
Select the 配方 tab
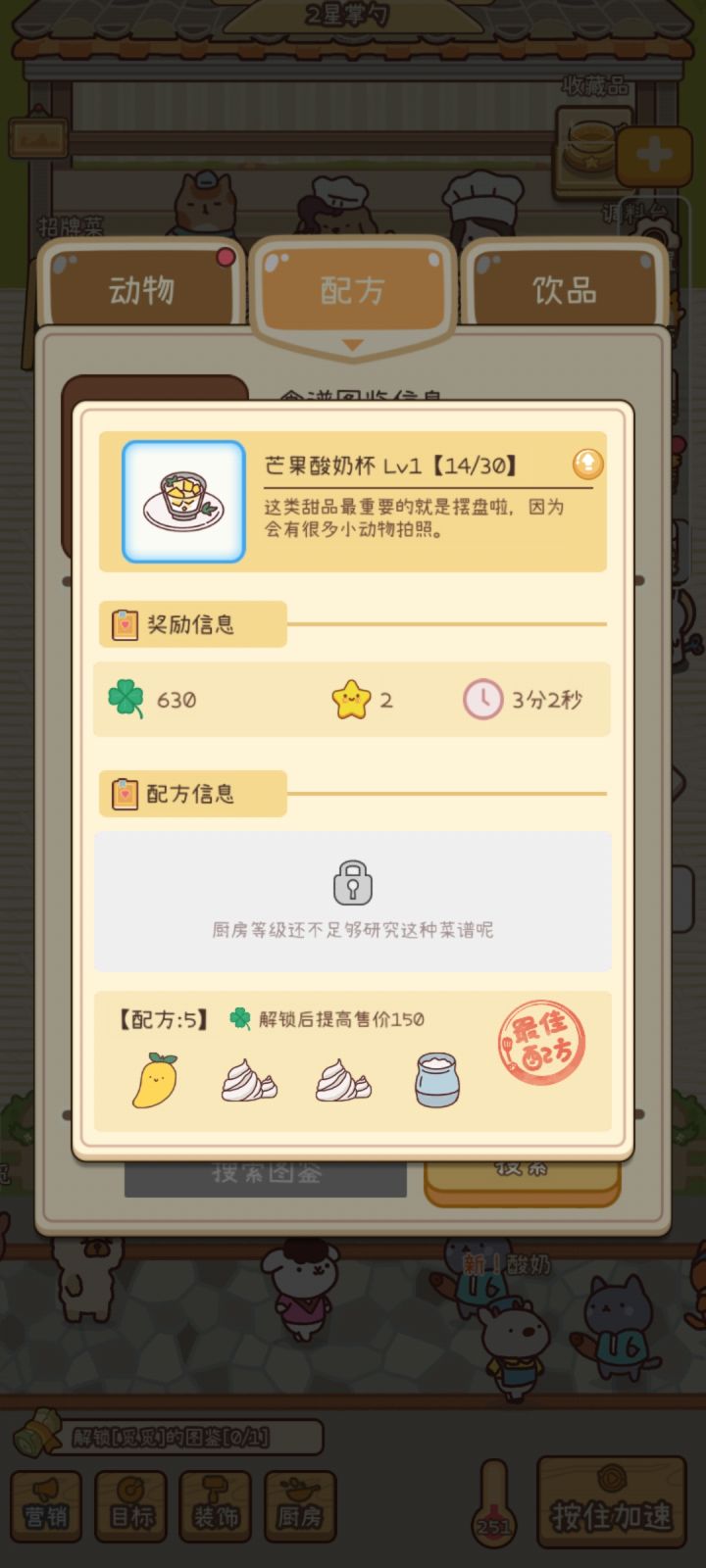coord(352,289)
